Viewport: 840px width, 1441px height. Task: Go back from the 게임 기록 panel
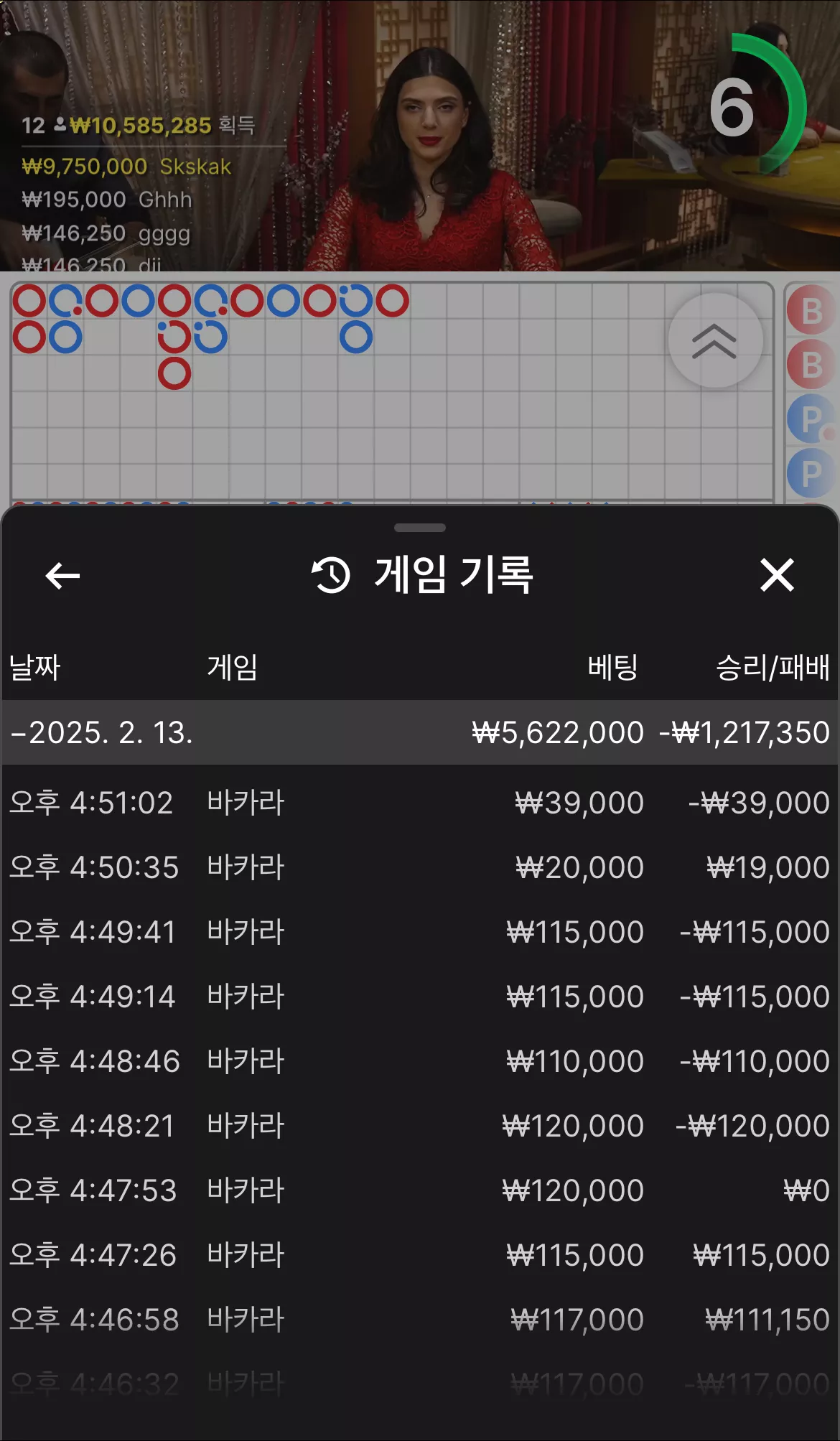pos(62,575)
